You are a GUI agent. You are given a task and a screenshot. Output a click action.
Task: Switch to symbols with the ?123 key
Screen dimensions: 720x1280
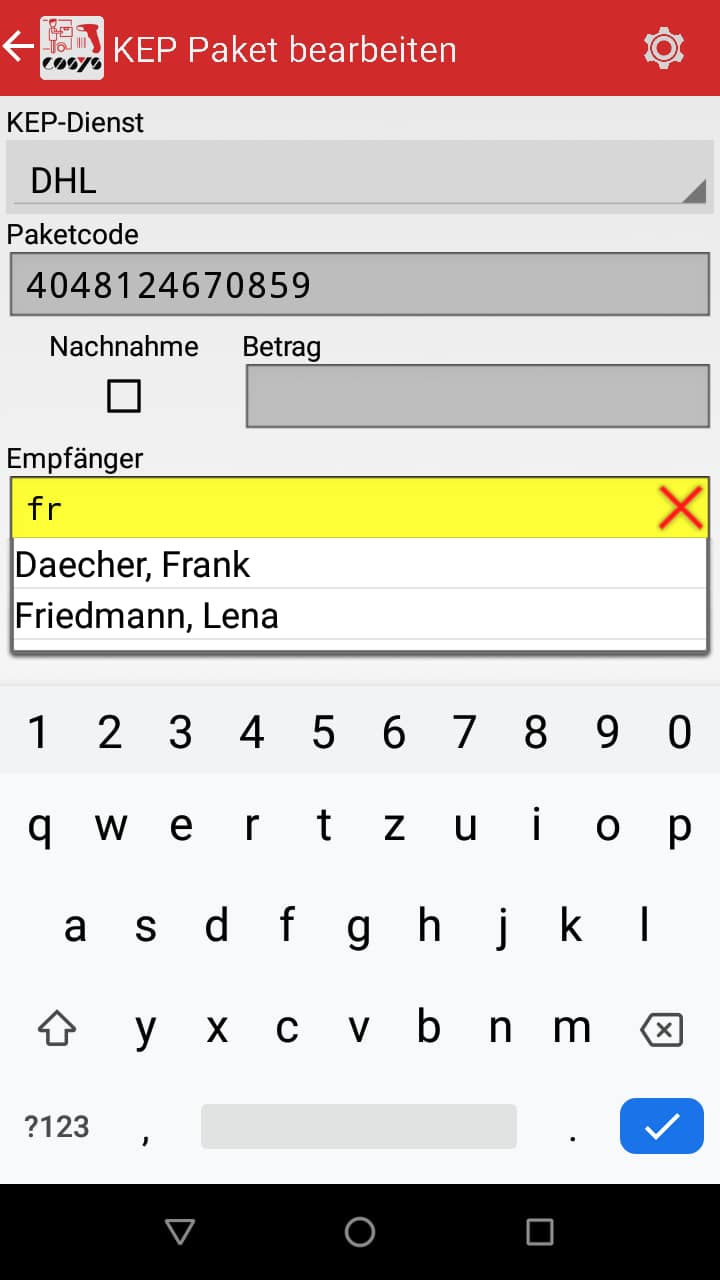pos(57,1126)
